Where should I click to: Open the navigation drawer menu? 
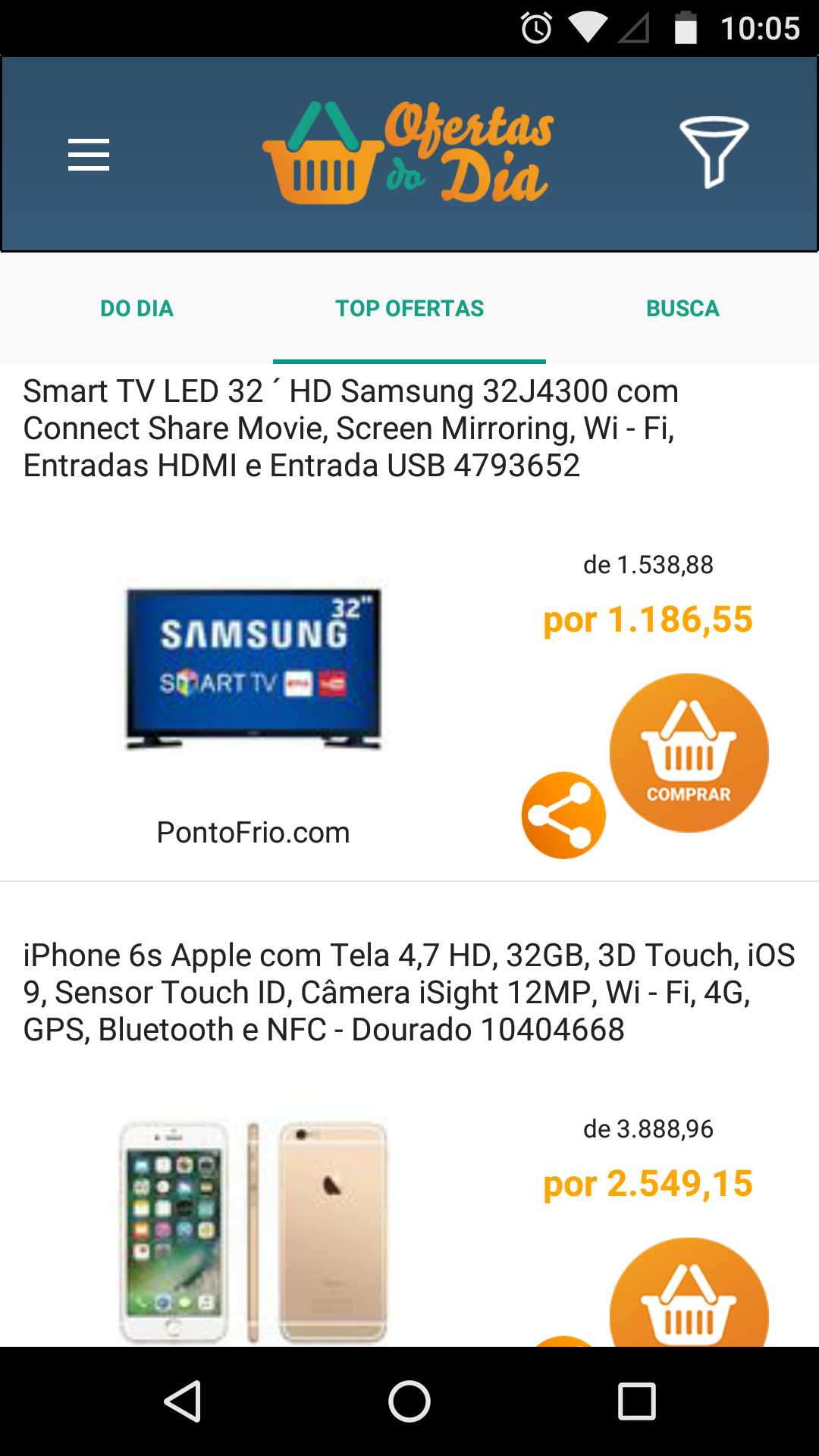pos(88,154)
